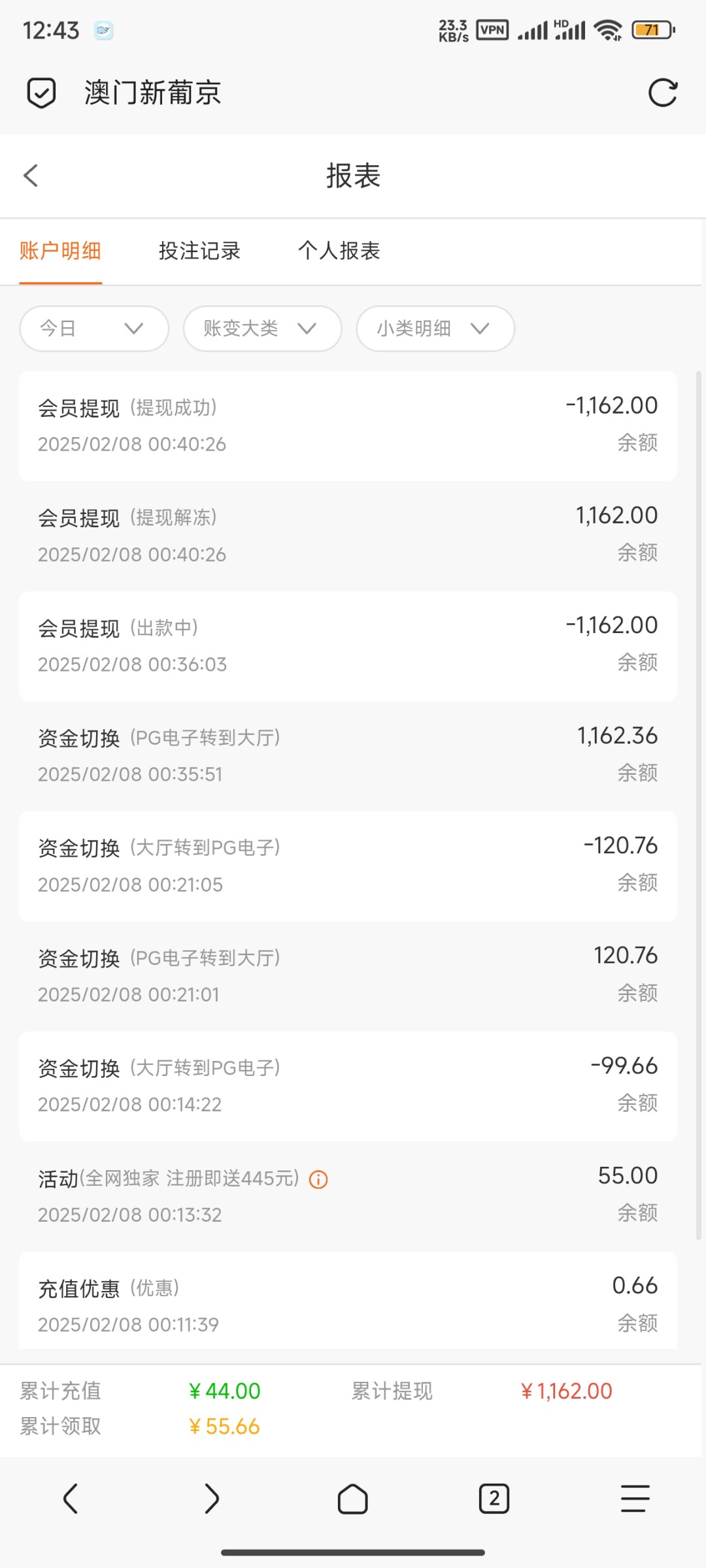This screenshot has height=1568, width=706.
Task: Navigate forward in the browser
Action: coord(212,1498)
